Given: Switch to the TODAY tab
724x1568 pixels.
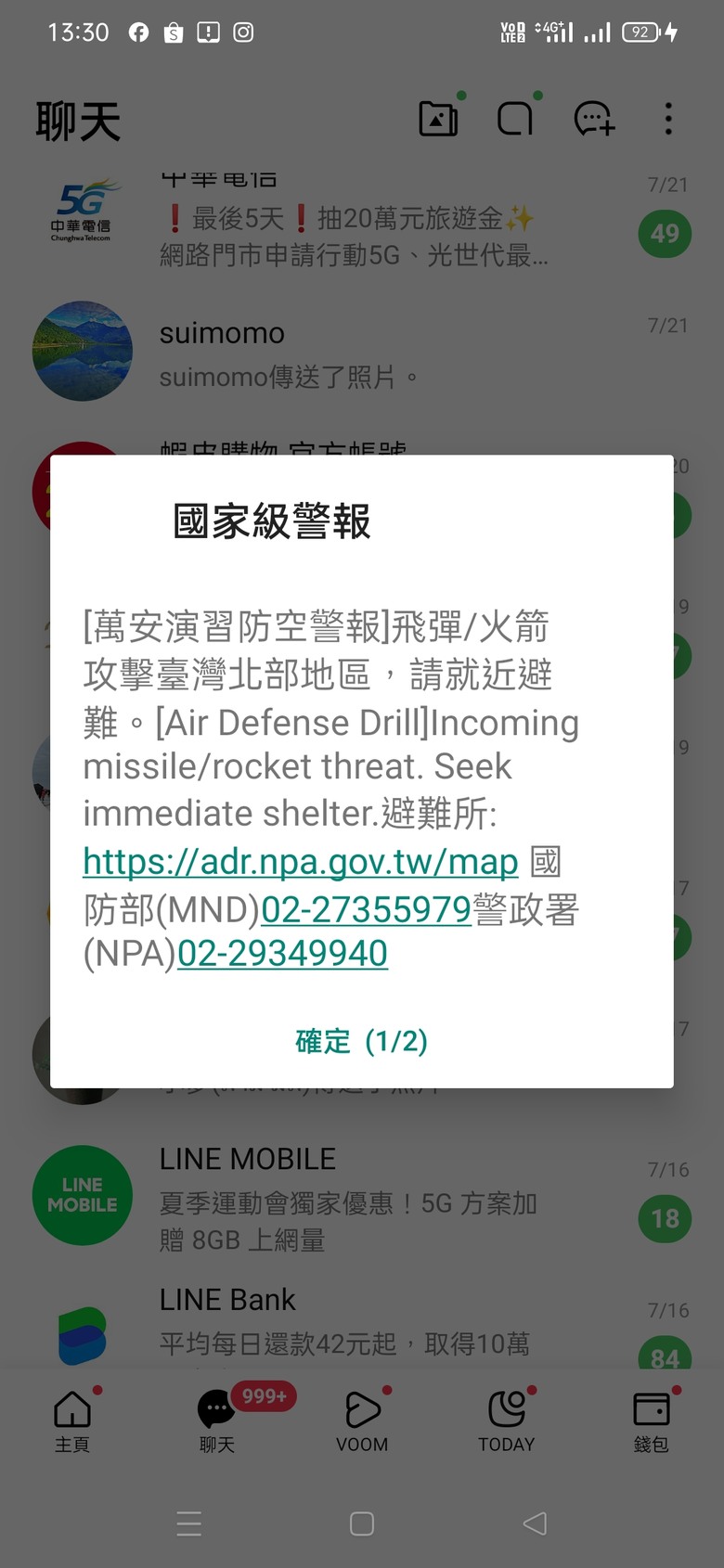Looking at the screenshot, I should pos(506,1420).
